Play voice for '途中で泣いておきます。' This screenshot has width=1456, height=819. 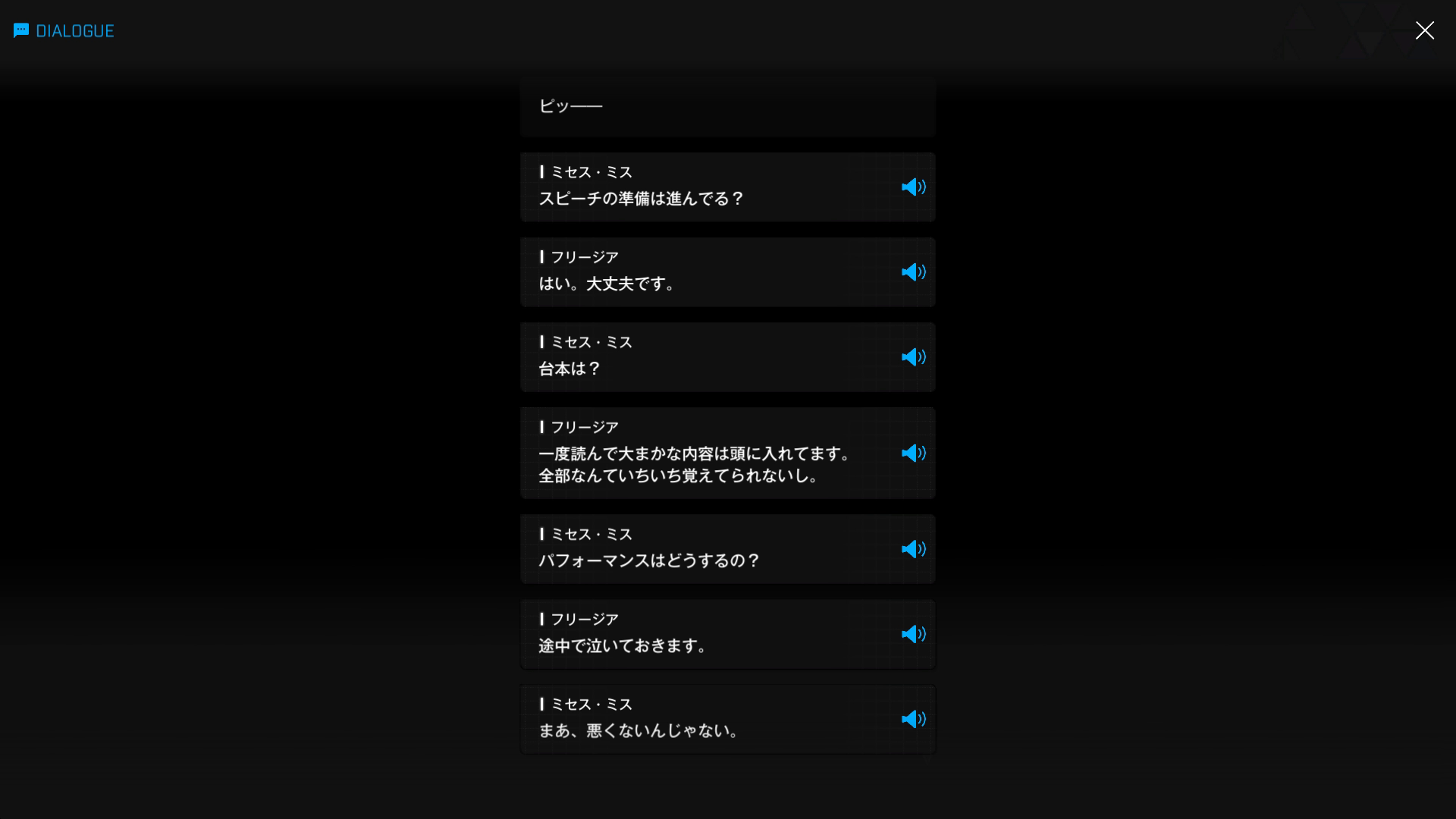(913, 633)
